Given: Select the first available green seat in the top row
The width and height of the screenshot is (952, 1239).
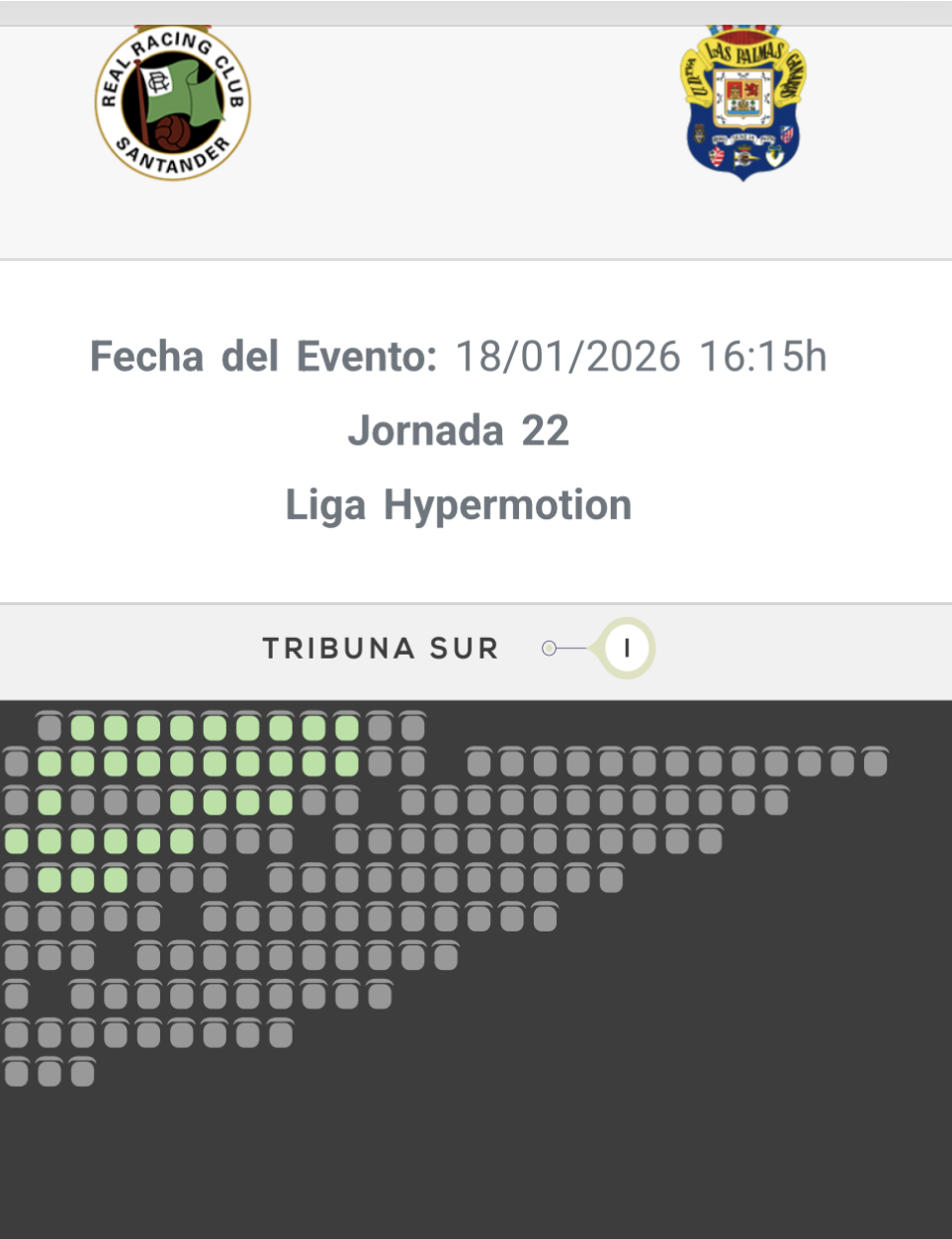Looking at the screenshot, I should 82,729.
